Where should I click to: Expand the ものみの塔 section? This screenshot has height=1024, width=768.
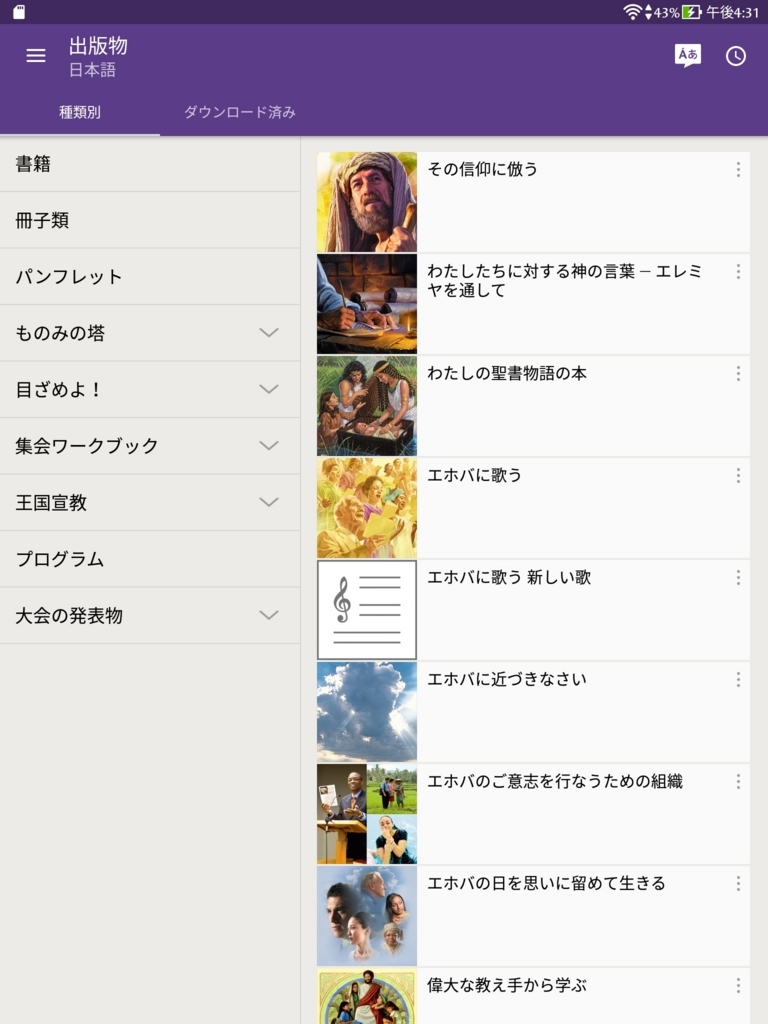(x=268, y=333)
